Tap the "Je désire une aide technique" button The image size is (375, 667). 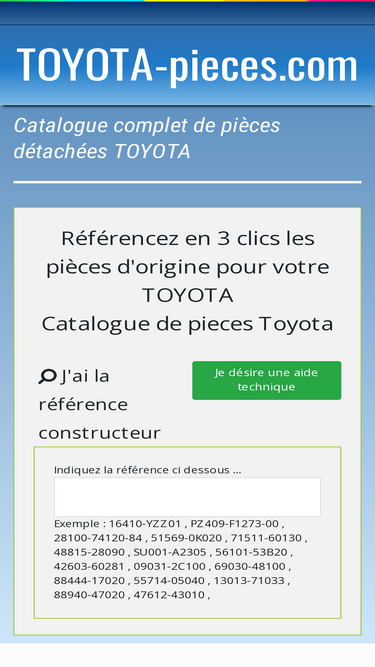267,380
